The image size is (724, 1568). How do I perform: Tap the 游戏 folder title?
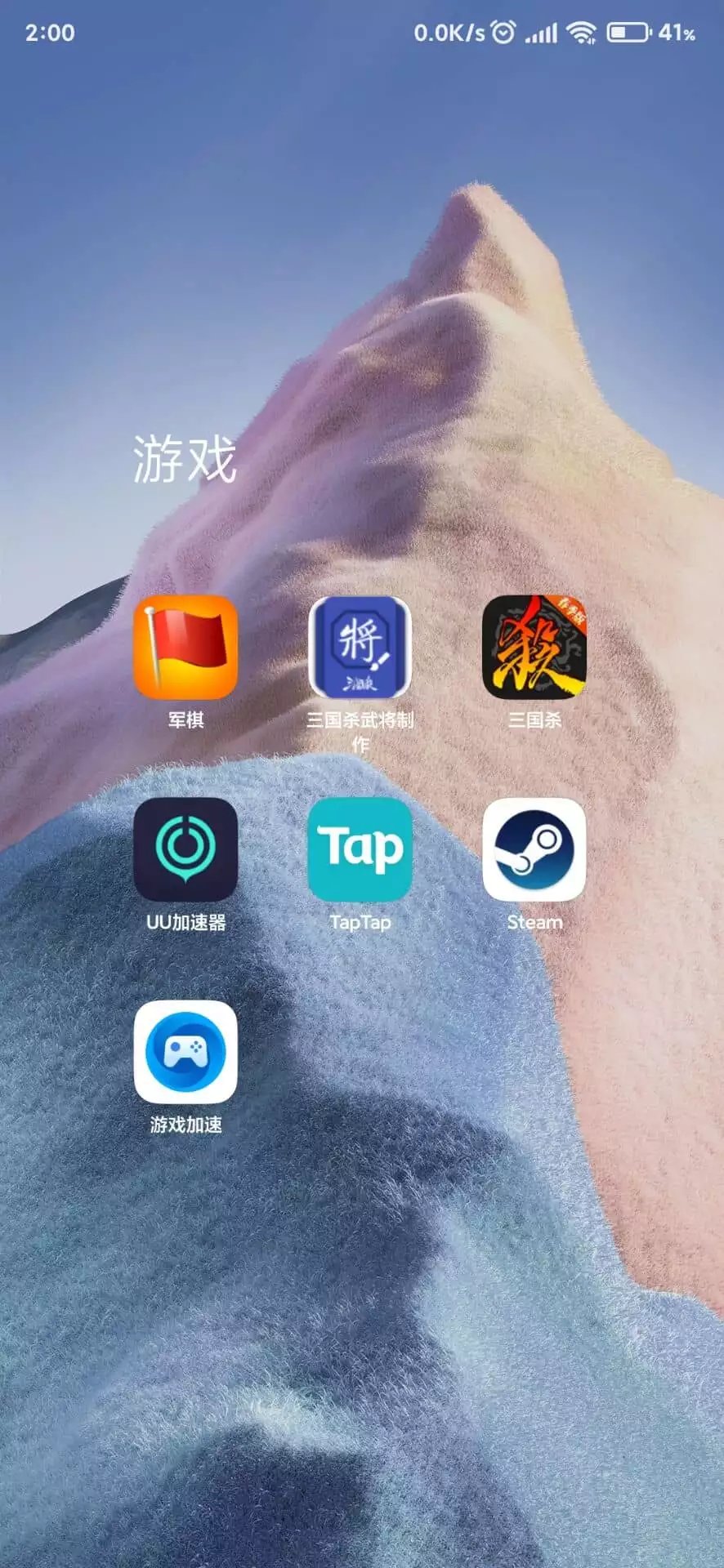tap(185, 459)
